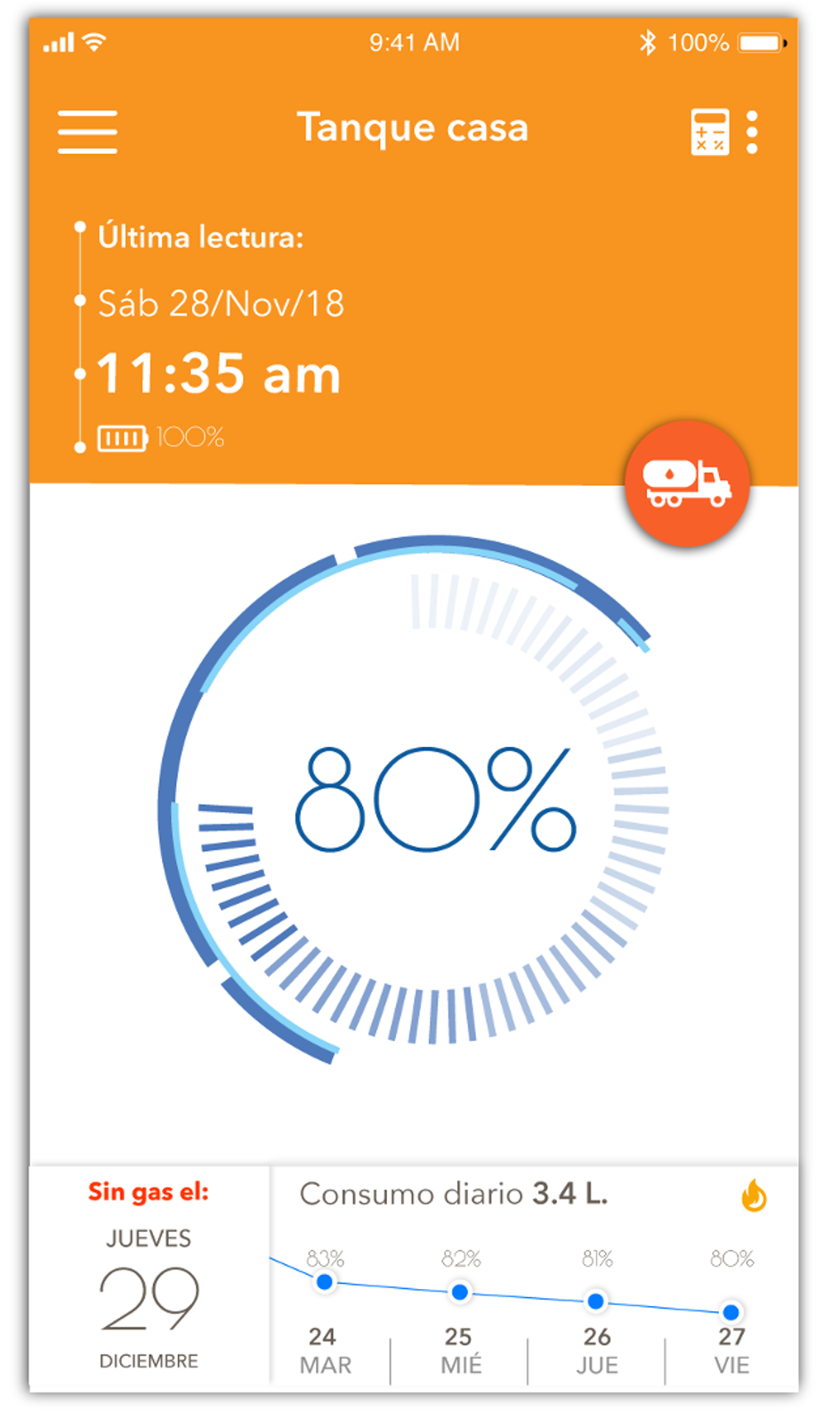Screen dimensions: 840x1412
Task: Open the calculator tool
Action: tap(709, 132)
